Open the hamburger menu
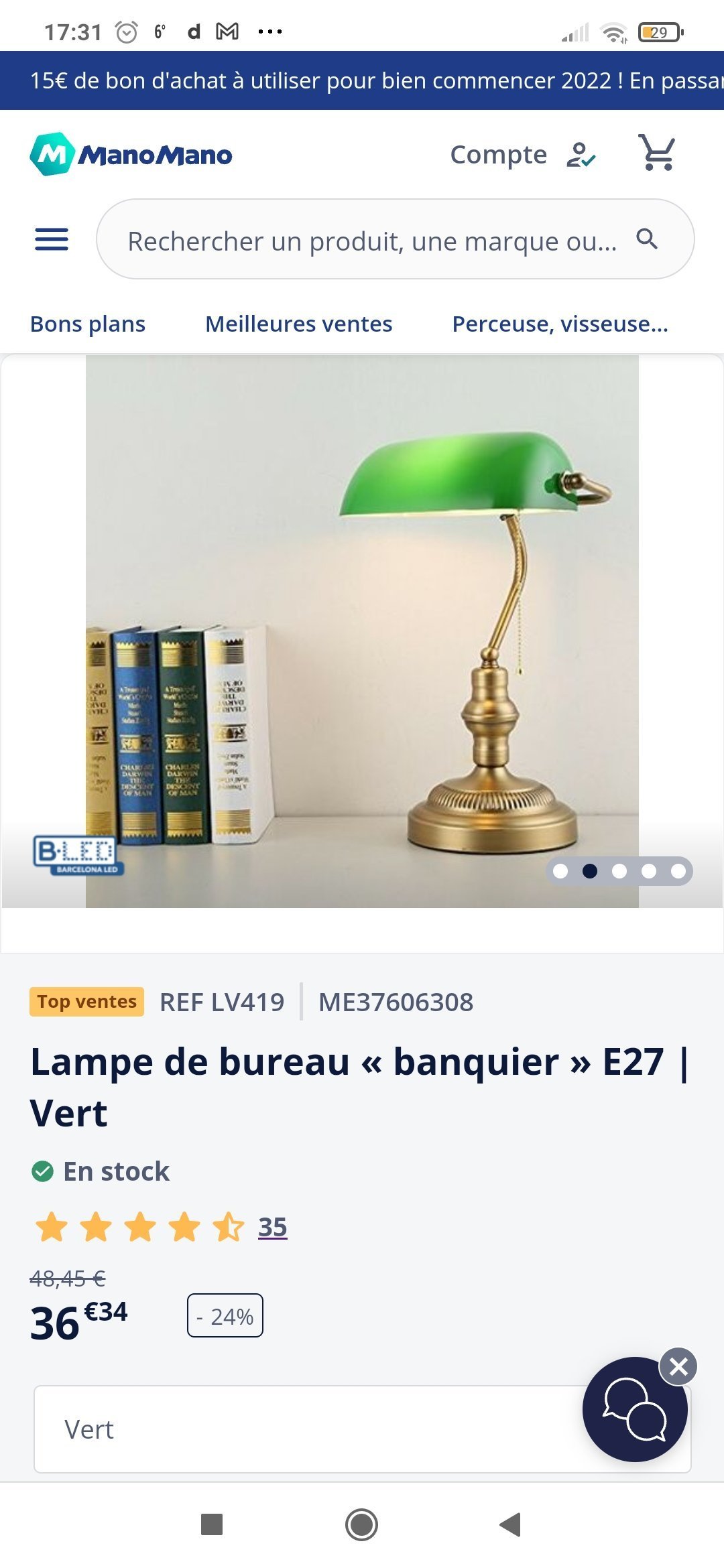724x1568 pixels. 52,239
